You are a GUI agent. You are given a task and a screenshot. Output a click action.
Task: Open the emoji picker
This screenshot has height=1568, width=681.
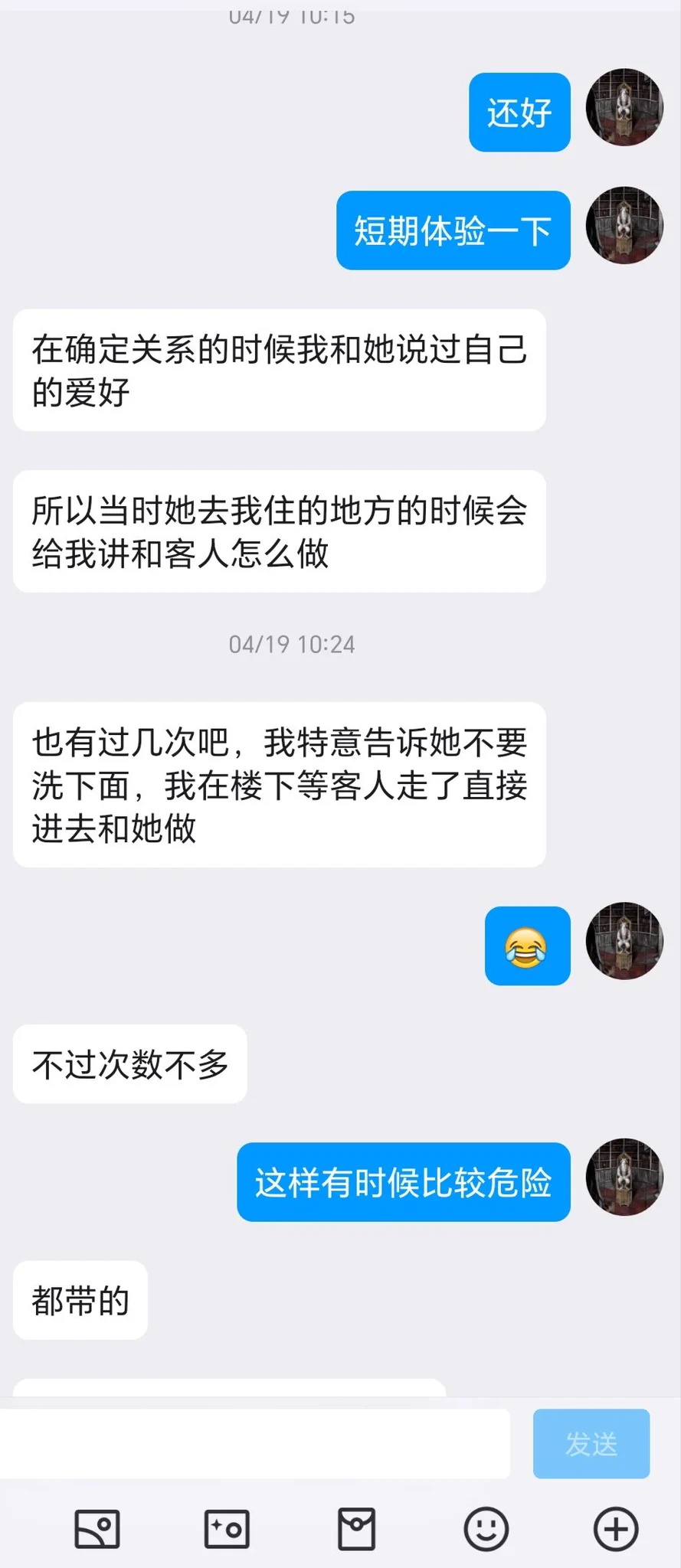coord(486,1529)
